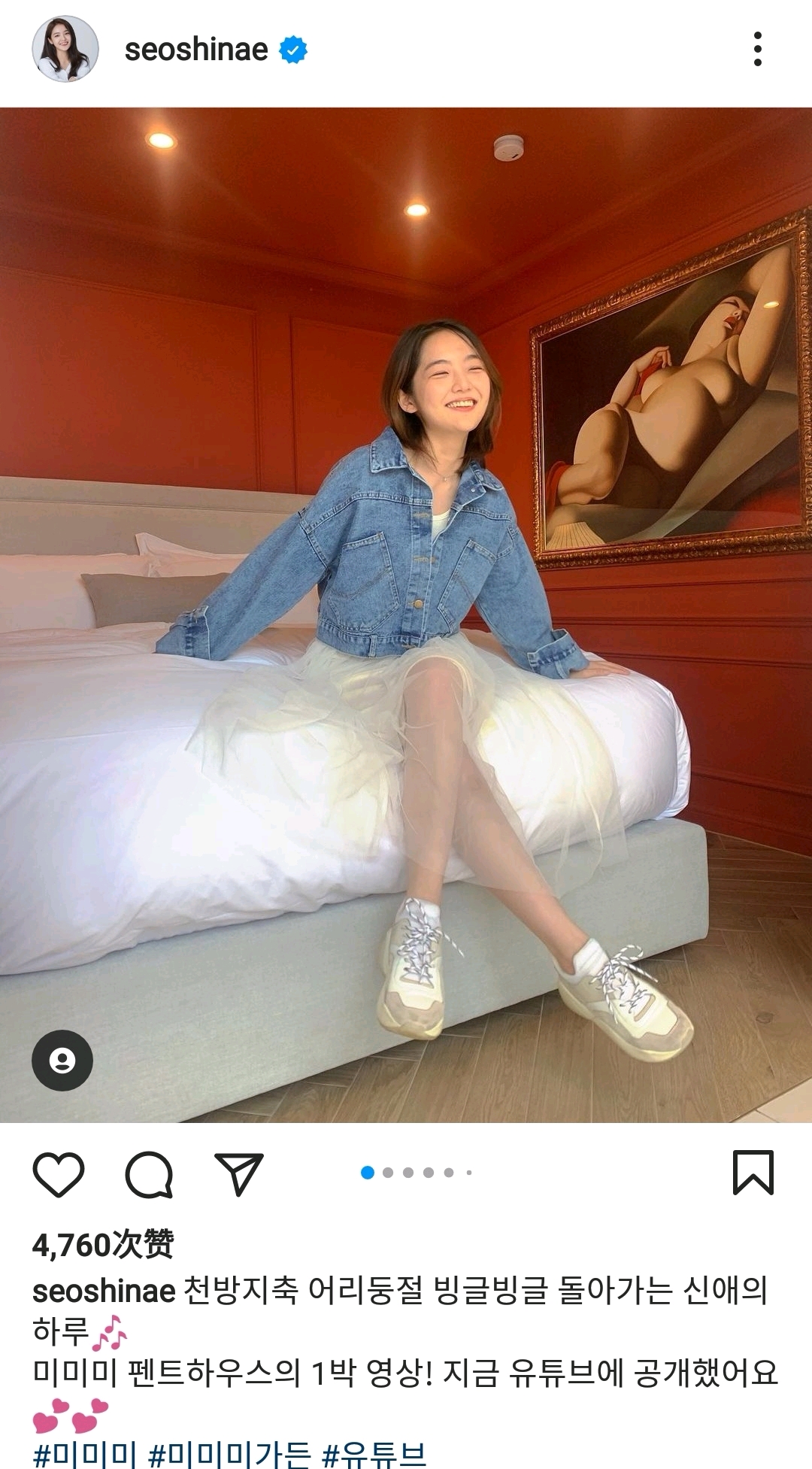Open the #미미미가든 hashtag
Screen dimensions: 812x1469
pos(229,1455)
